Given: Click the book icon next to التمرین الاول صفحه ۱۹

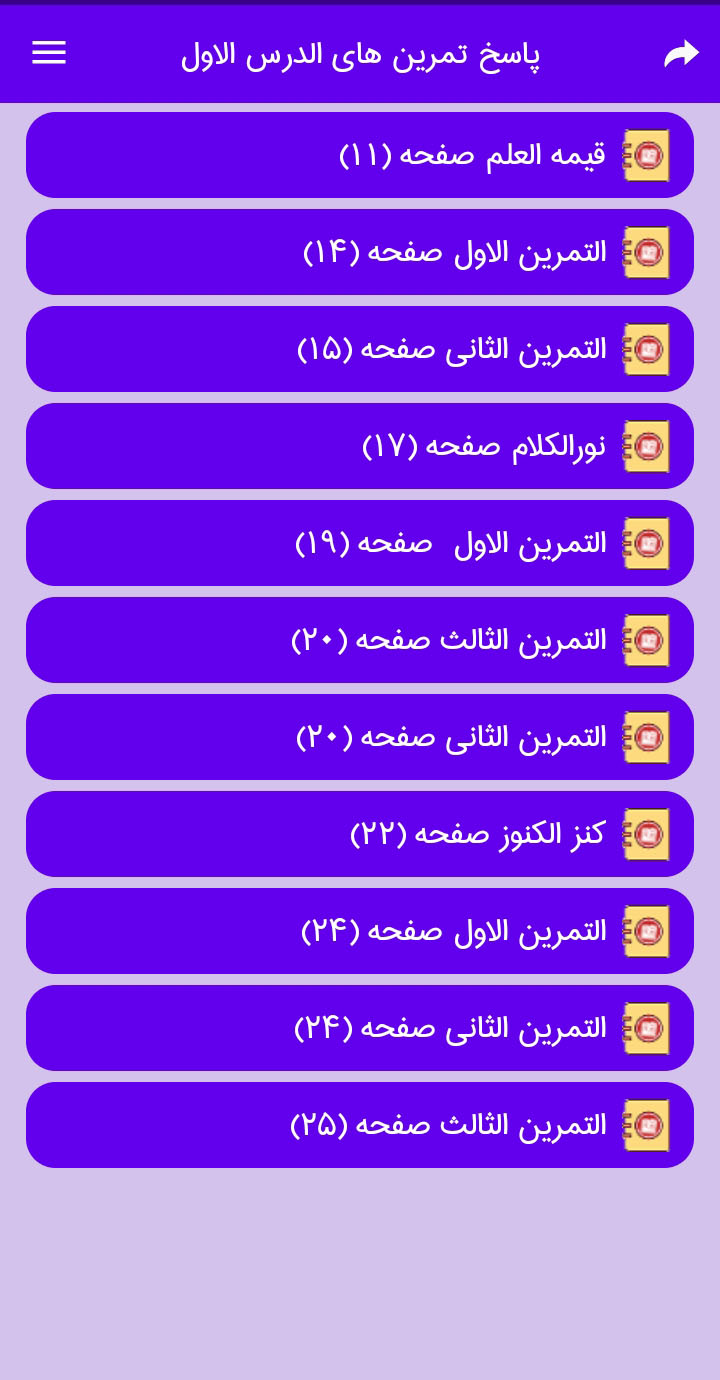Looking at the screenshot, I should pos(645,543).
